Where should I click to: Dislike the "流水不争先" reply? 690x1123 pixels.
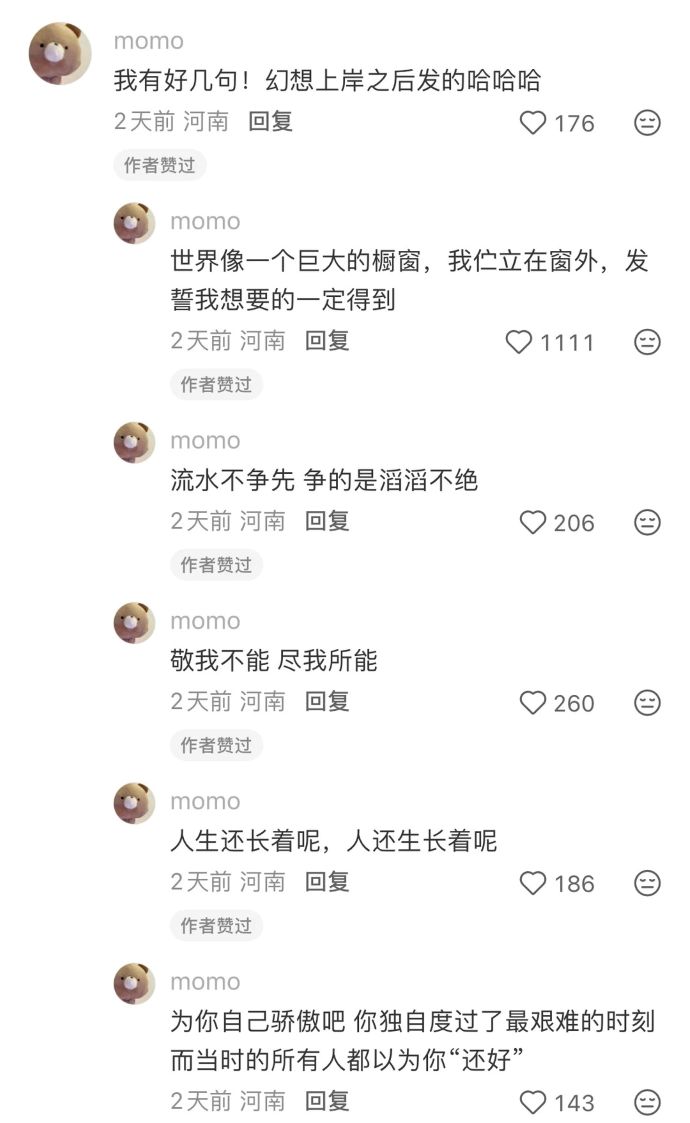(648, 522)
